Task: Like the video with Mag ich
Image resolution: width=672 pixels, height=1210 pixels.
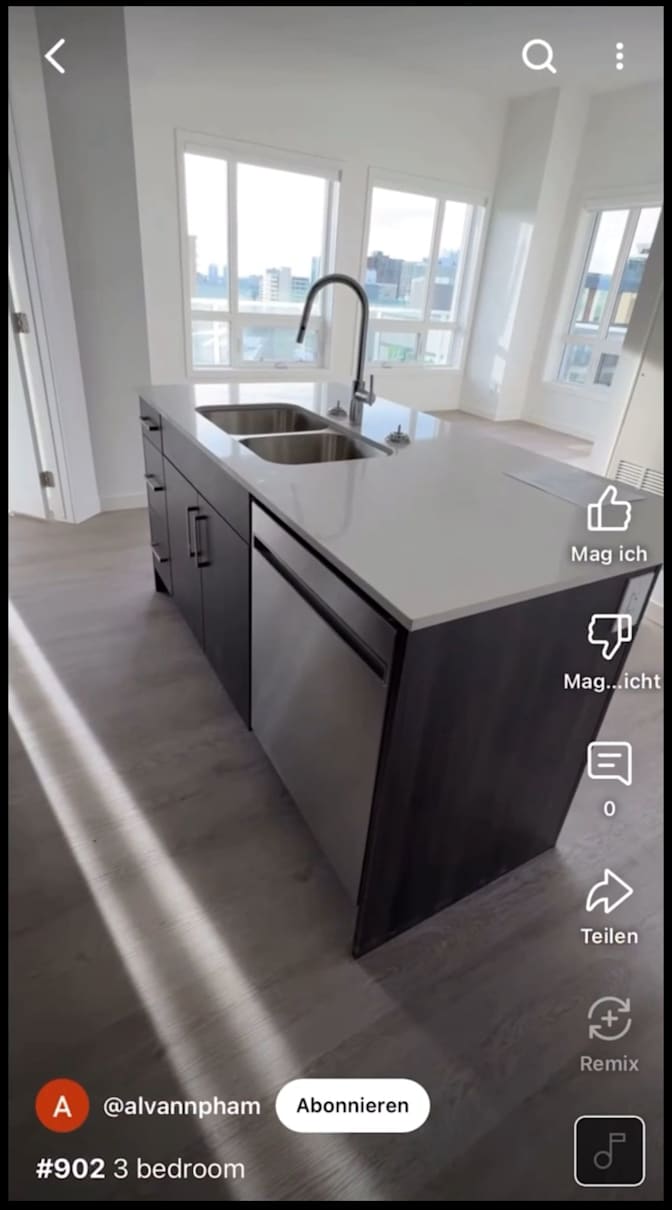Action: (x=609, y=511)
